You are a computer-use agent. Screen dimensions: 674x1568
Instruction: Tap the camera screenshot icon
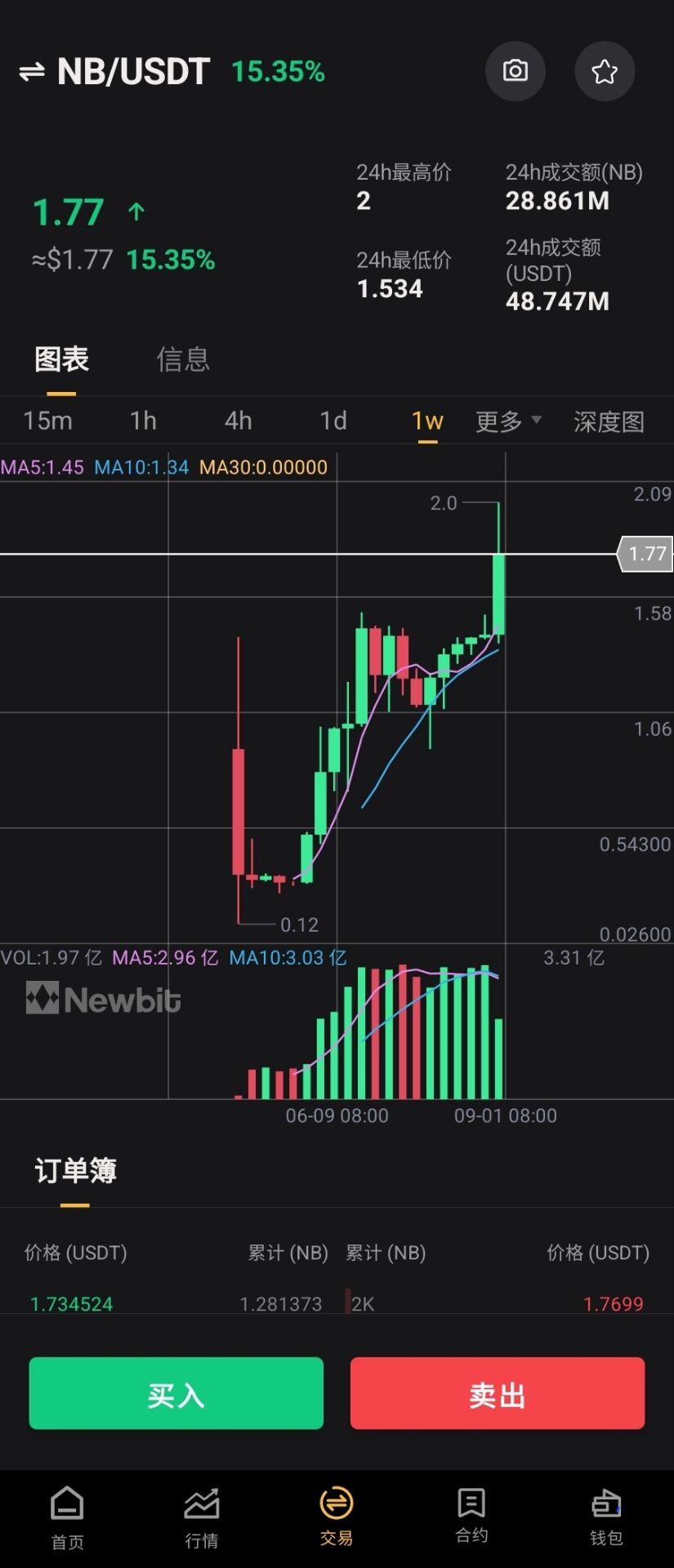(515, 71)
